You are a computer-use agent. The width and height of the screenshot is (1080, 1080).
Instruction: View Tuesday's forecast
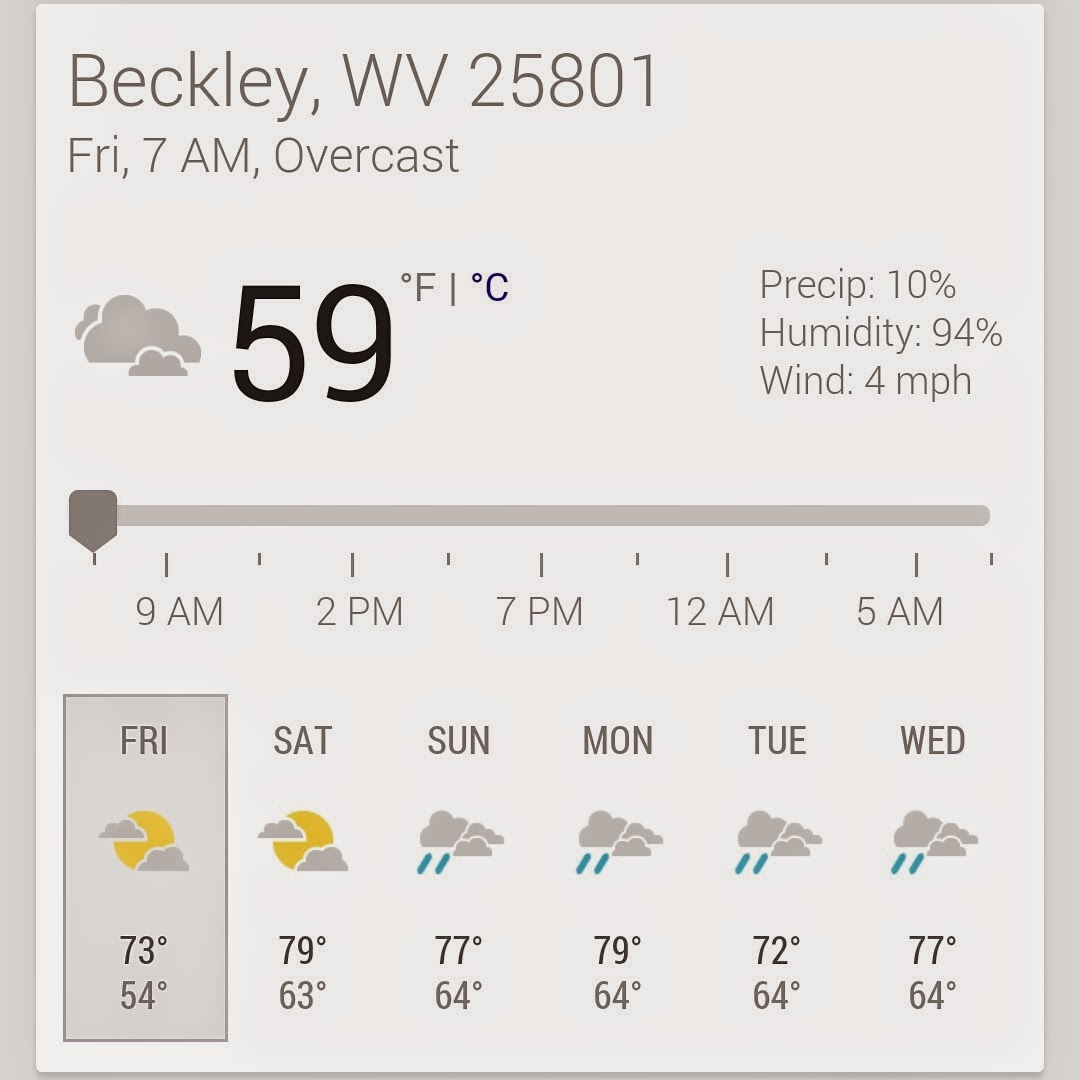776,867
